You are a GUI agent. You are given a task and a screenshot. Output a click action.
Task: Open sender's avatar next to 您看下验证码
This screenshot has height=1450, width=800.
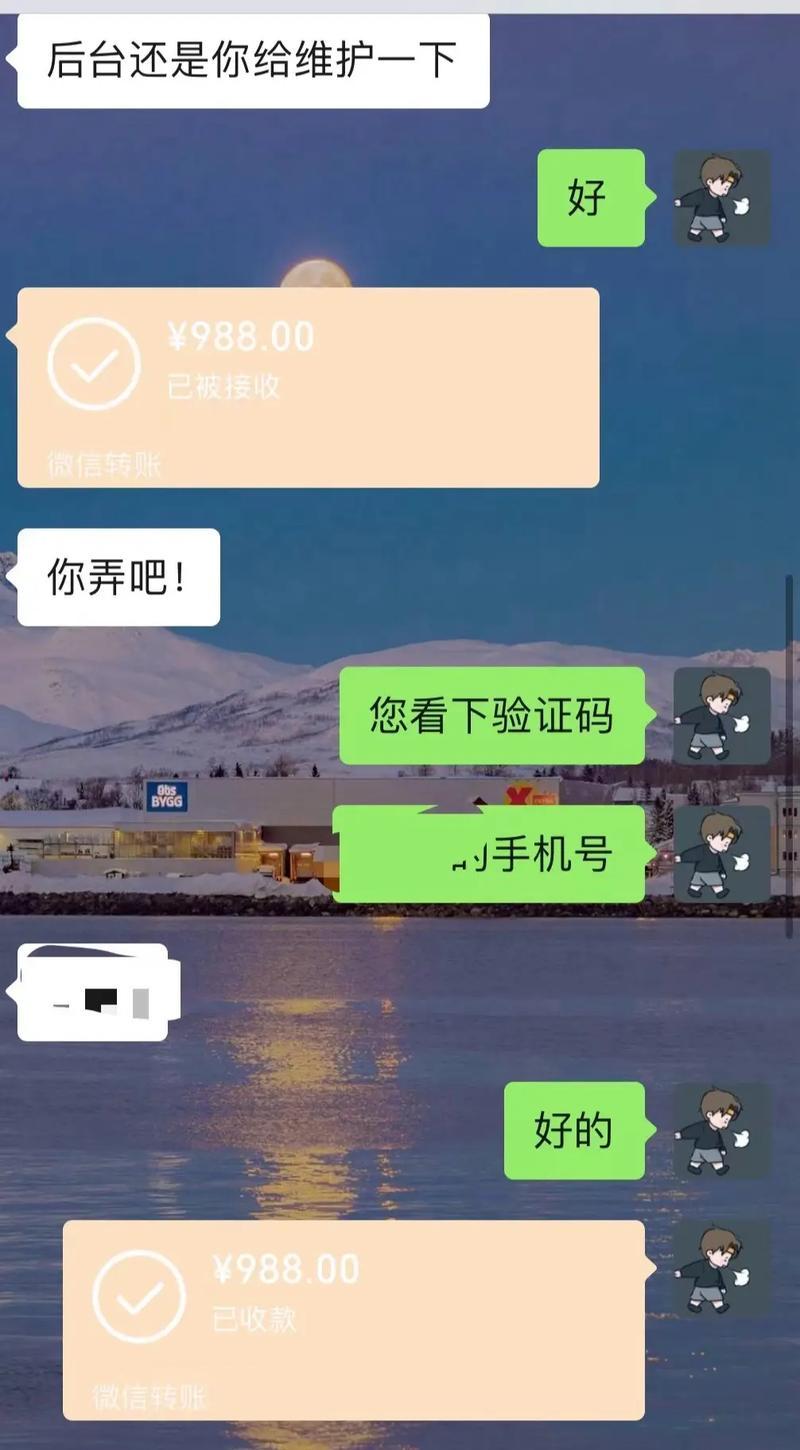click(721, 716)
